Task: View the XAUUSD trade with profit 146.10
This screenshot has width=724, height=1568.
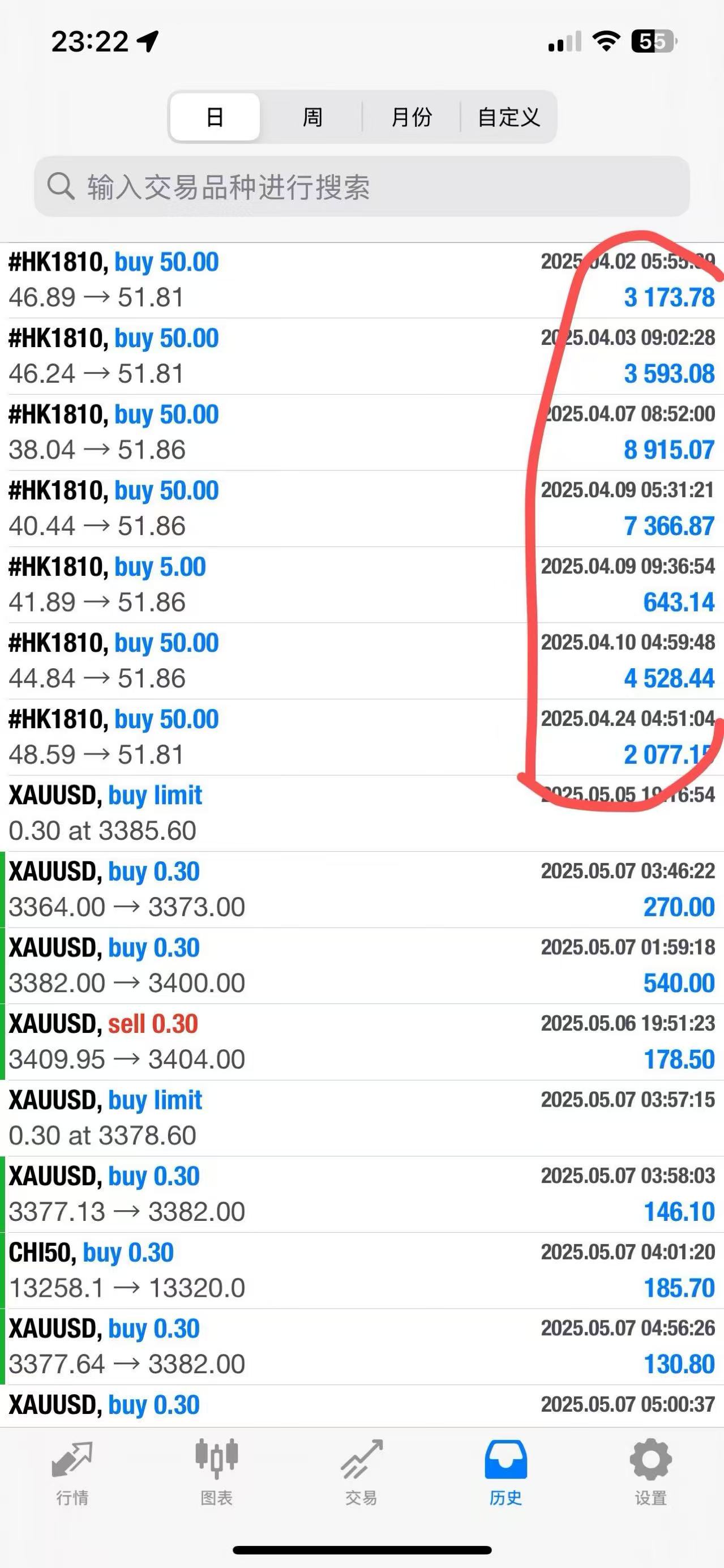Action: [362, 1194]
